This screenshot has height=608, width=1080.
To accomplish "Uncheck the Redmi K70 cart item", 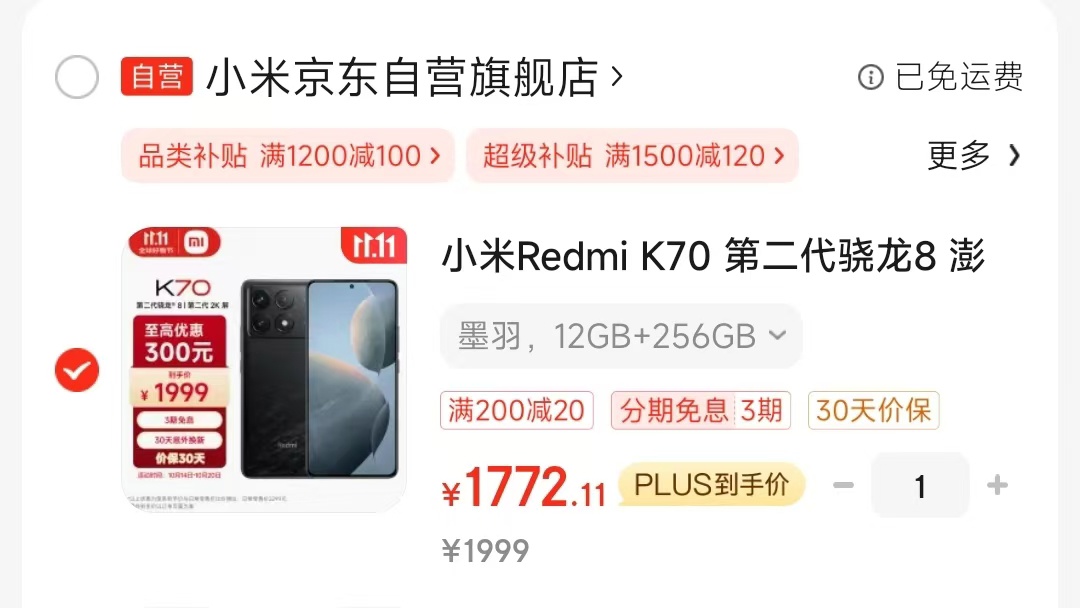I will [x=77, y=371].
